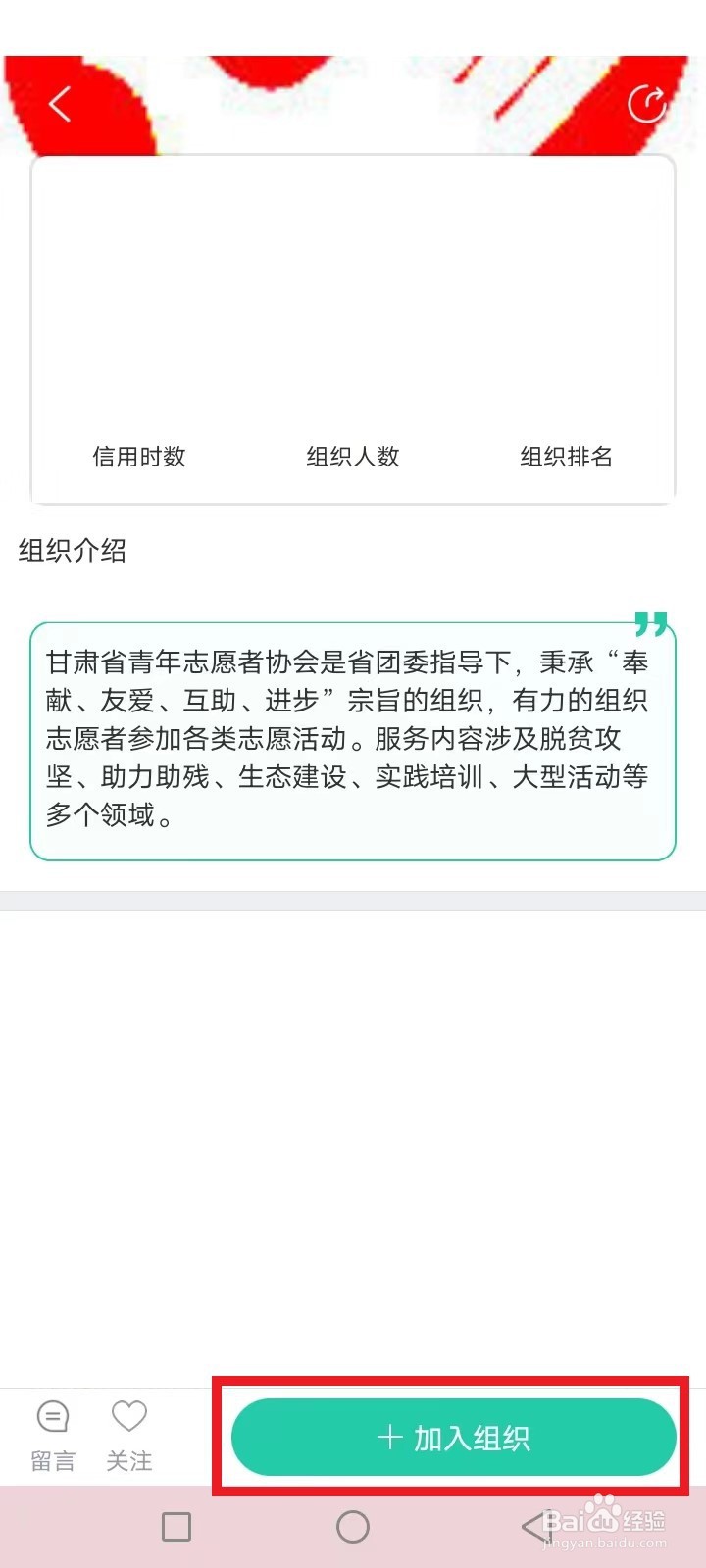Click the back arrow at top left
This screenshot has height=1568, width=706.
(x=59, y=103)
